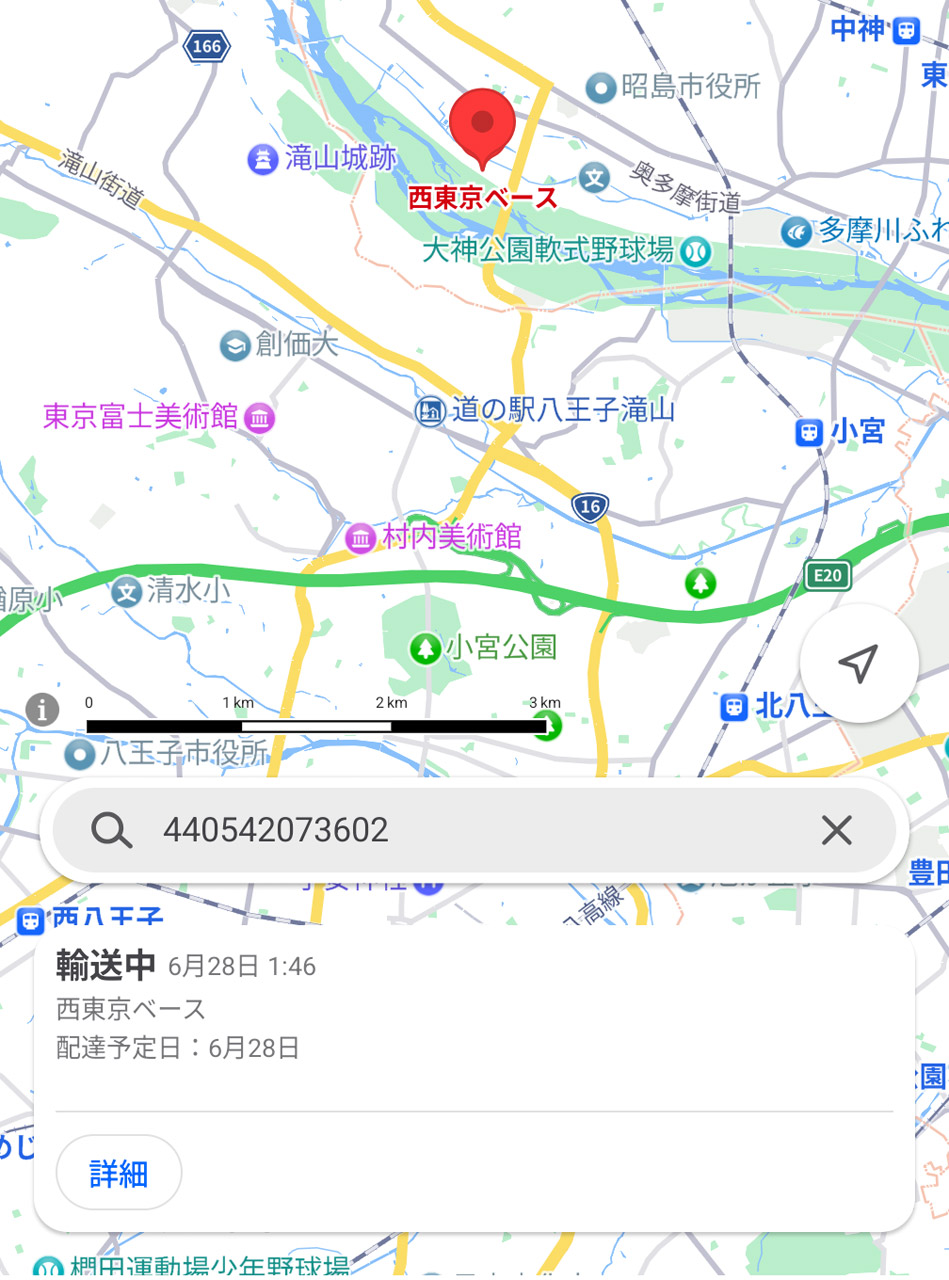The width and height of the screenshot is (949, 1280).
Task: Open 滝山城跡 castle ruins landmark icon
Action: (x=261, y=158)
